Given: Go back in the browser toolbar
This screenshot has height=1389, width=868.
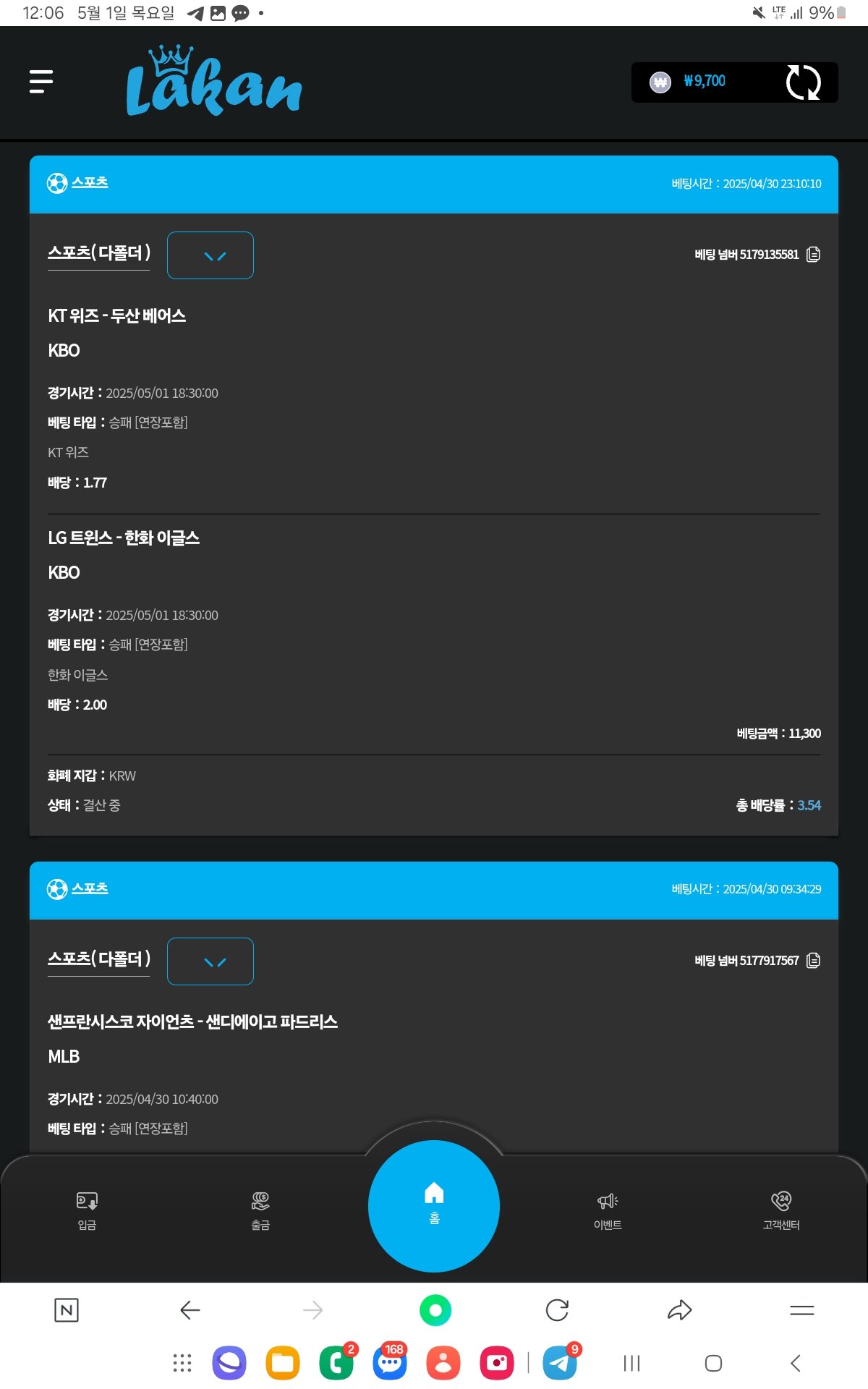Looking at the screenshot, I should [190, 1310].
